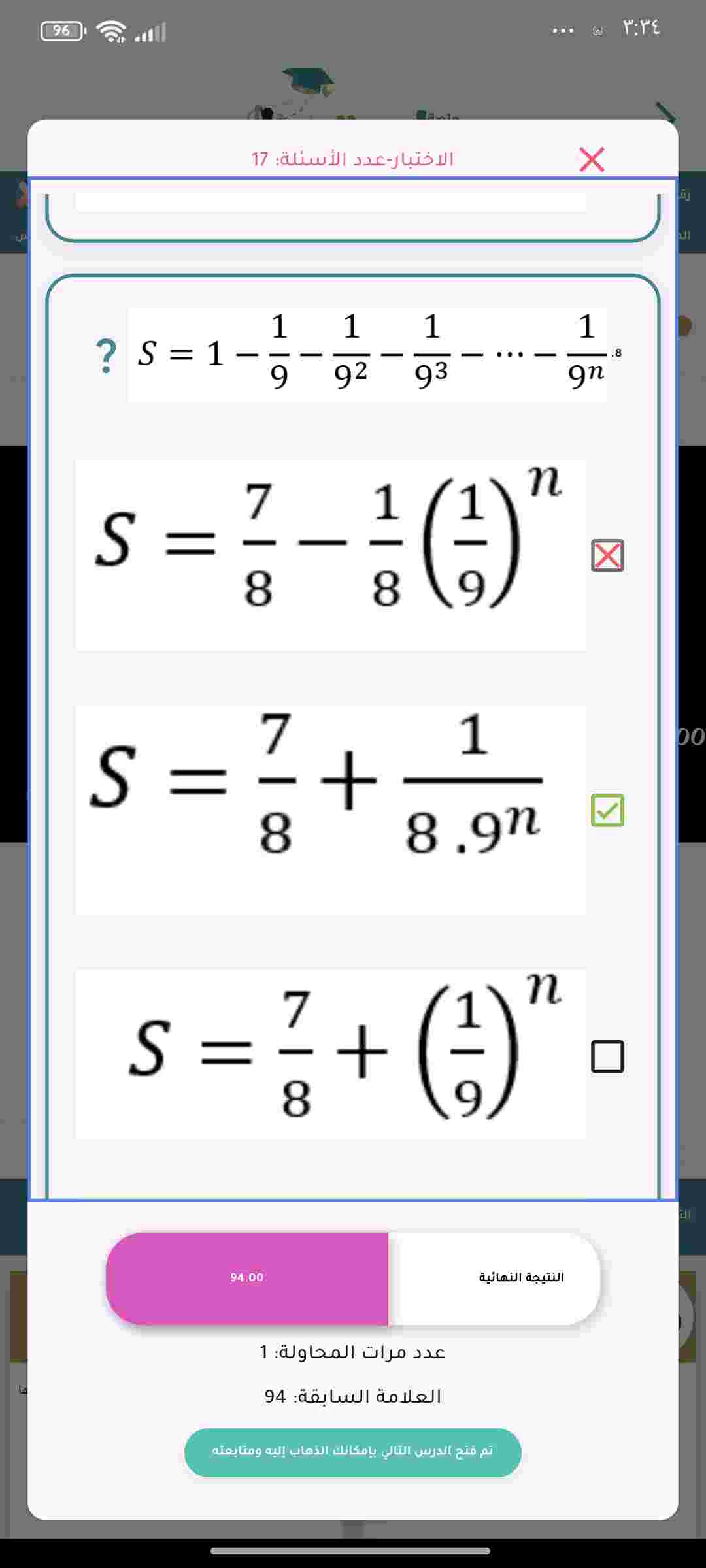
Task: Close the test results dialog
Action: tap(592, 159)
